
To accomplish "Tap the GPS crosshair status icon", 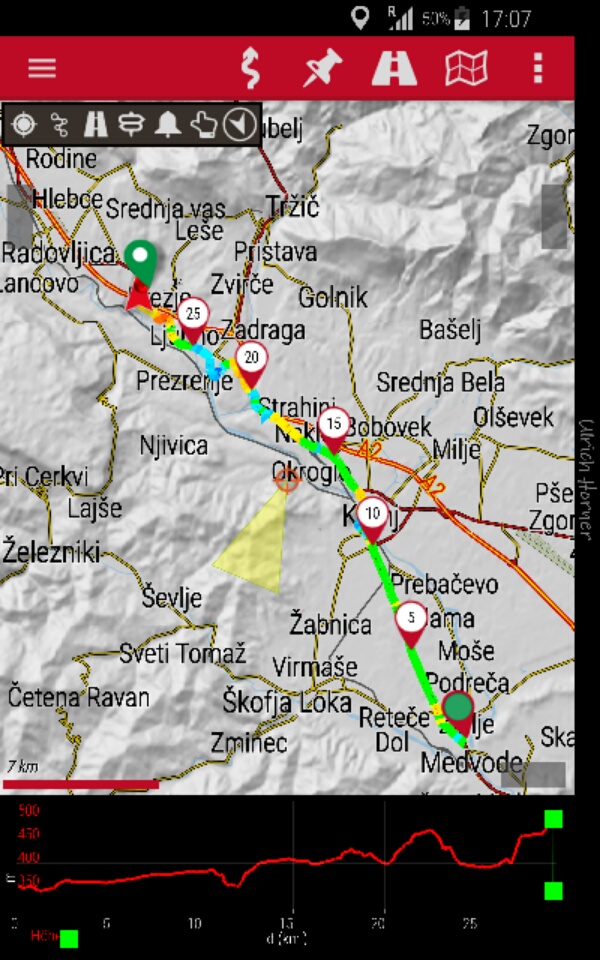I will [25, 124].
